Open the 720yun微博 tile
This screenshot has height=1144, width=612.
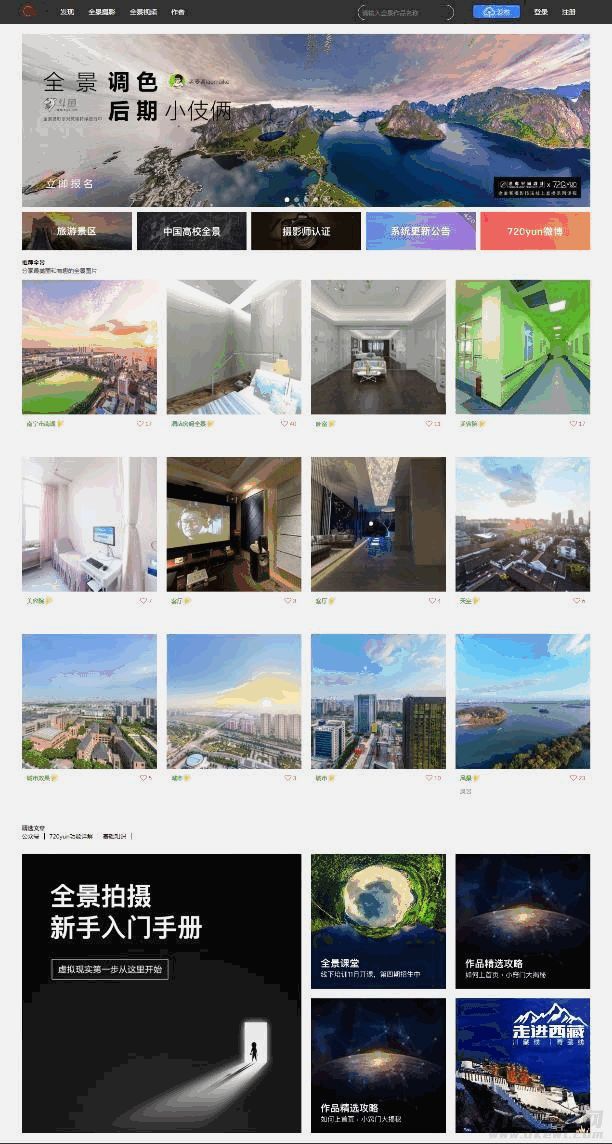coord(535,231)
